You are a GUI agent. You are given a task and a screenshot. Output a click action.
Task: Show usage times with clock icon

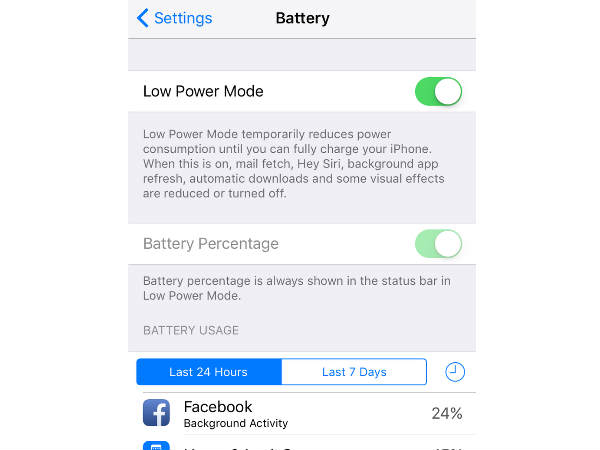(x=455, y=372)
